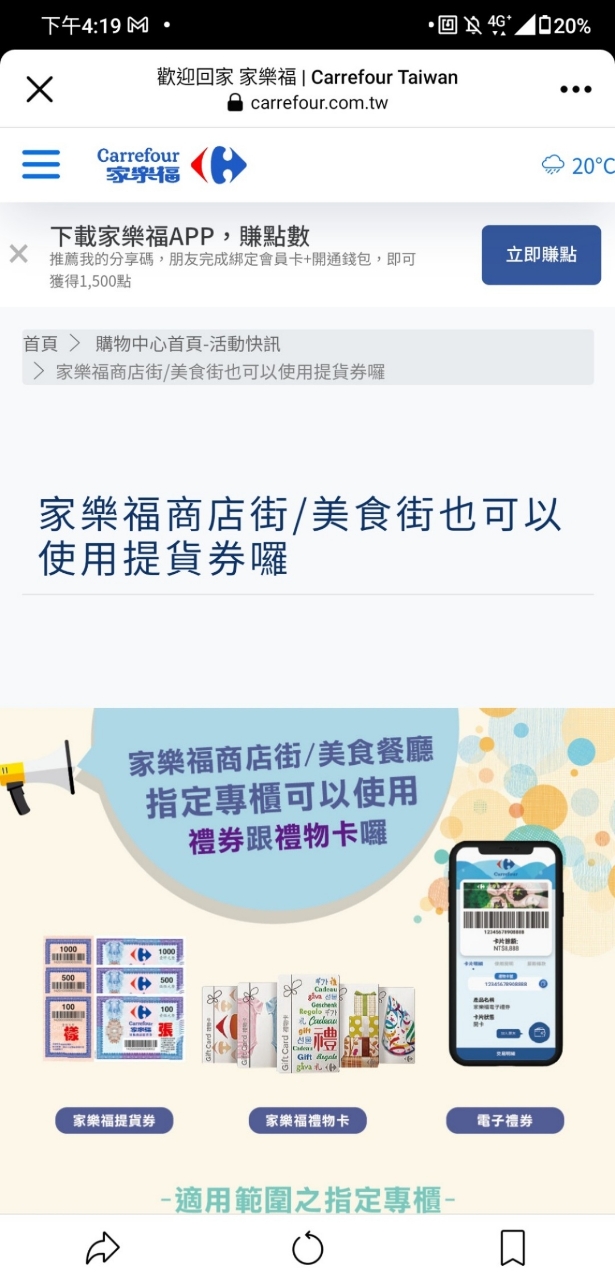The width and height of the screenshot is (615, 1280).
Task: Open the hamburger navigation menu
Action: pyautogui.click(x=41, y=164)
